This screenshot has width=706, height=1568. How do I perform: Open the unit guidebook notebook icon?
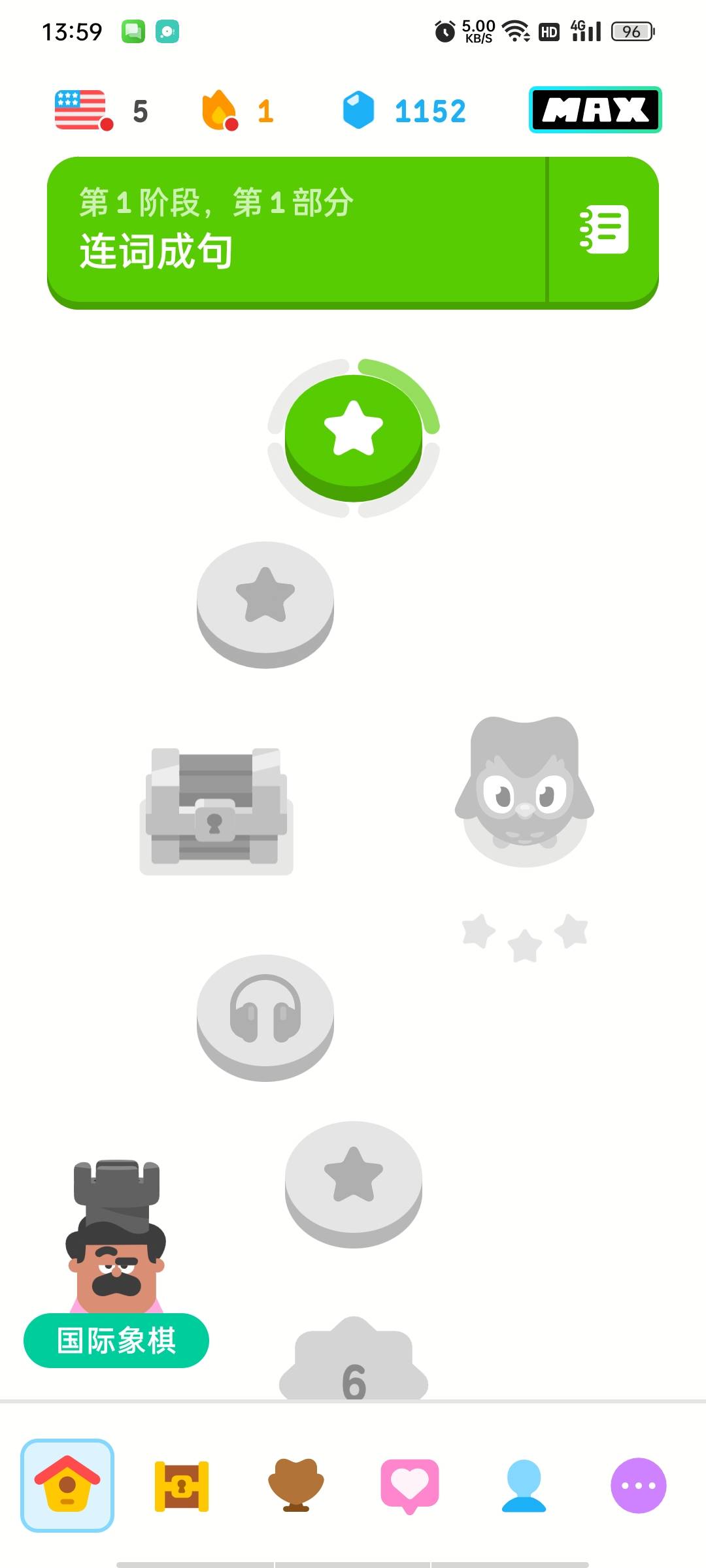click(604, 230)
